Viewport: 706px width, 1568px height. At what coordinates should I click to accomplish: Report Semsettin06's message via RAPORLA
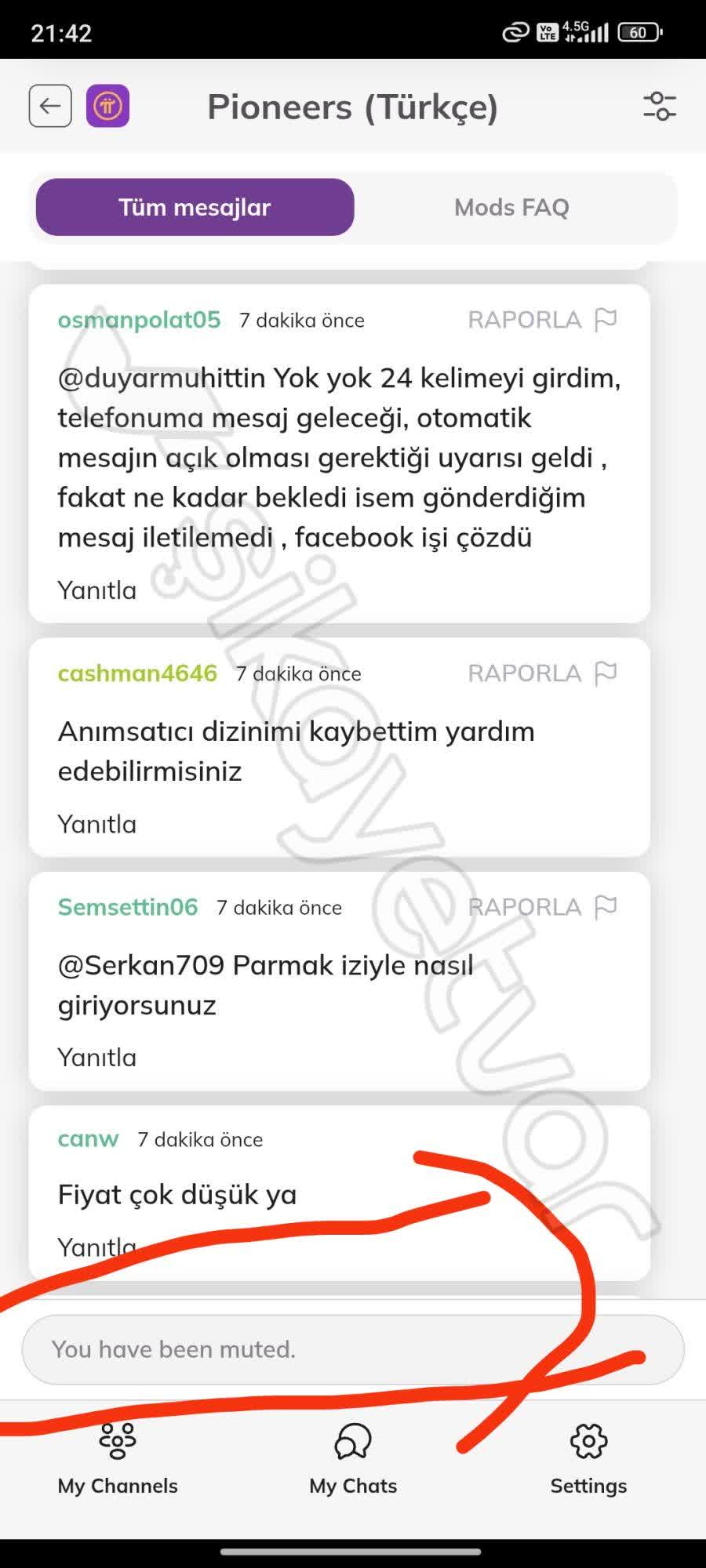pos(524,907)
